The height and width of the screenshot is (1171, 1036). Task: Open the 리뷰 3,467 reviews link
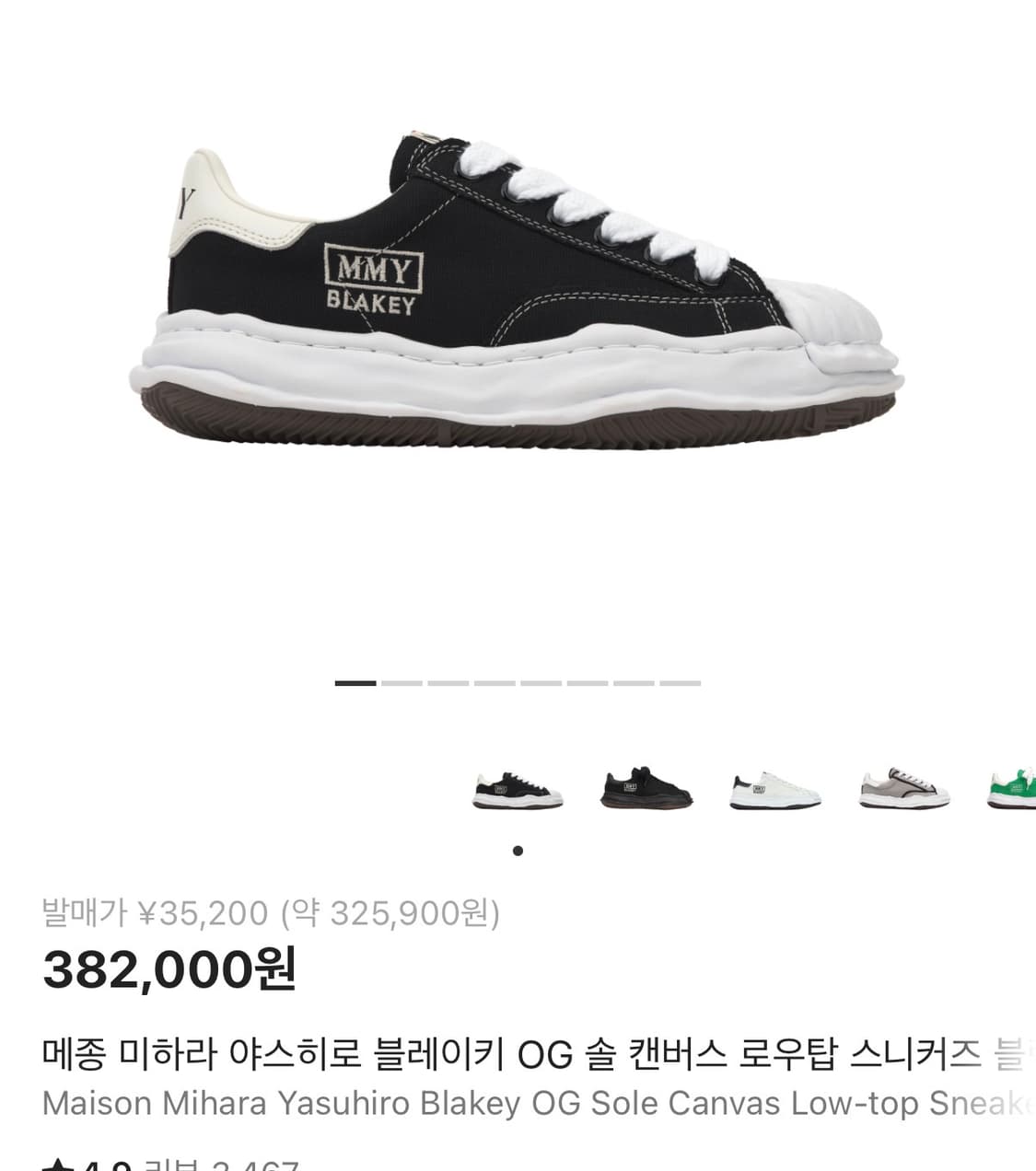tap(221, 1165)
